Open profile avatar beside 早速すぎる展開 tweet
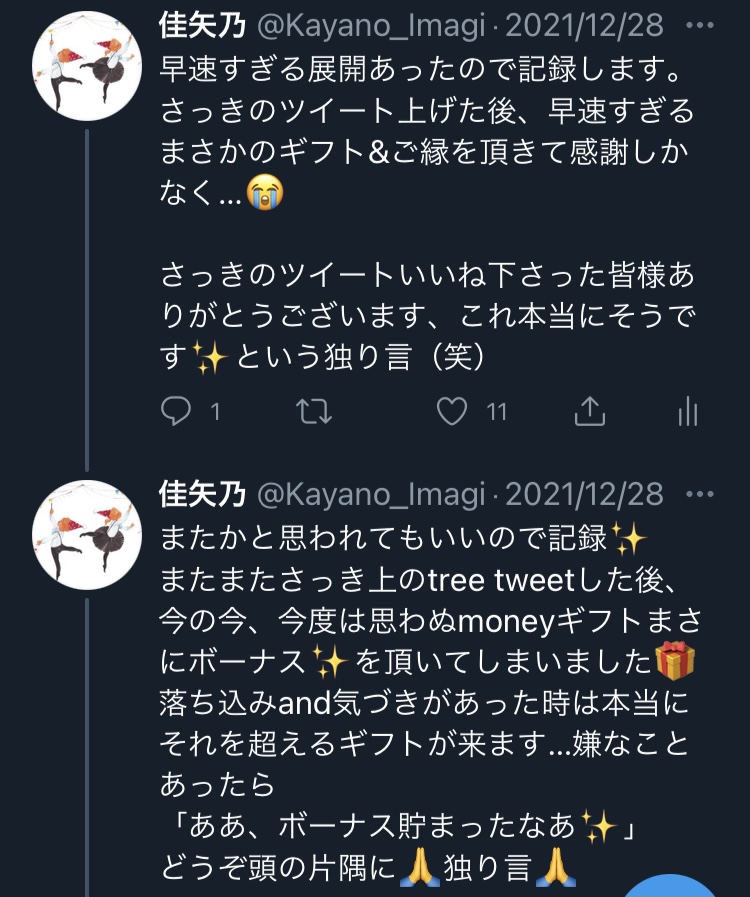 pos(87,67)
